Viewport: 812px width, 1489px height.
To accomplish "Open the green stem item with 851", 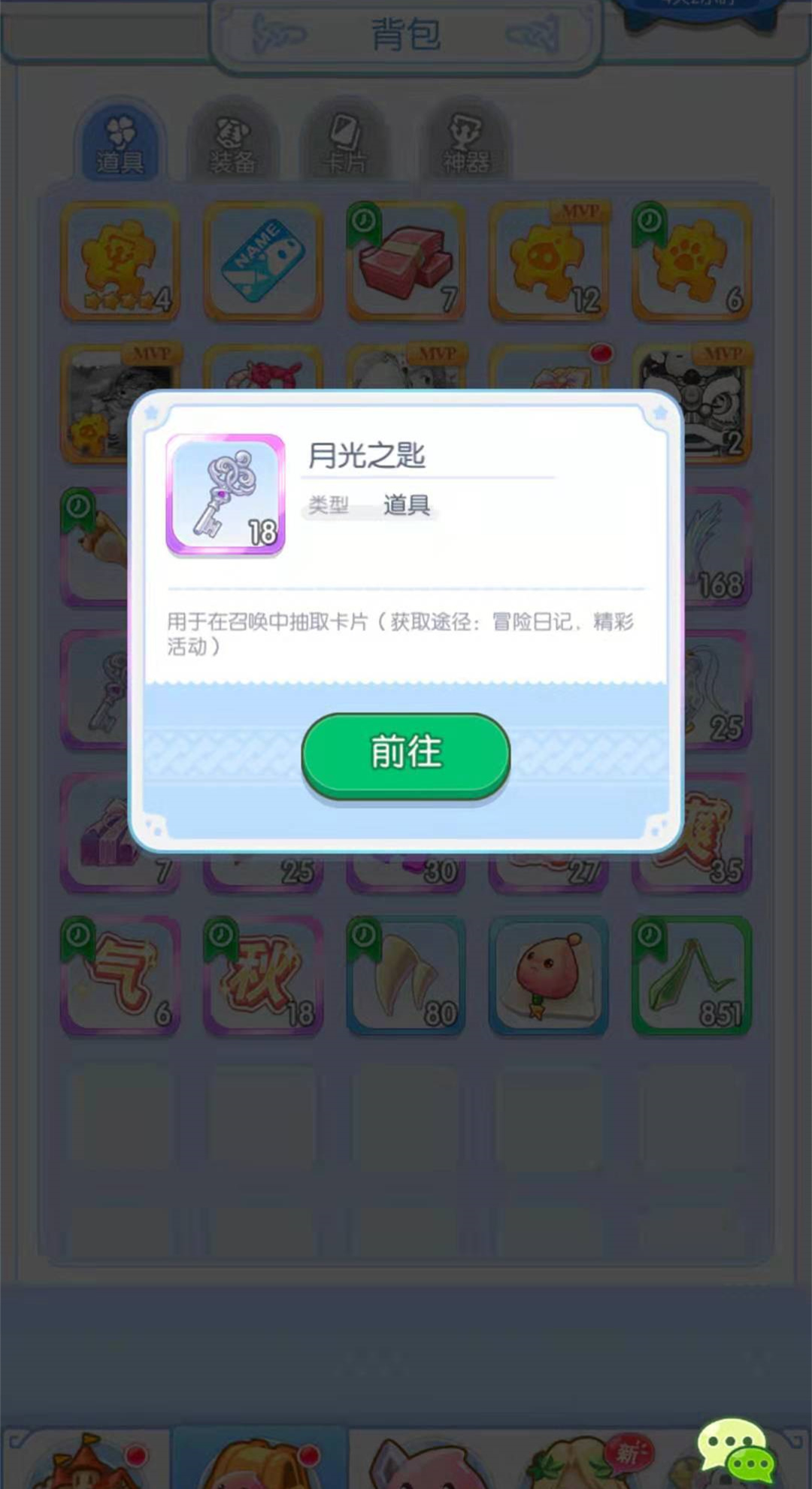I will tap(692, 976).
